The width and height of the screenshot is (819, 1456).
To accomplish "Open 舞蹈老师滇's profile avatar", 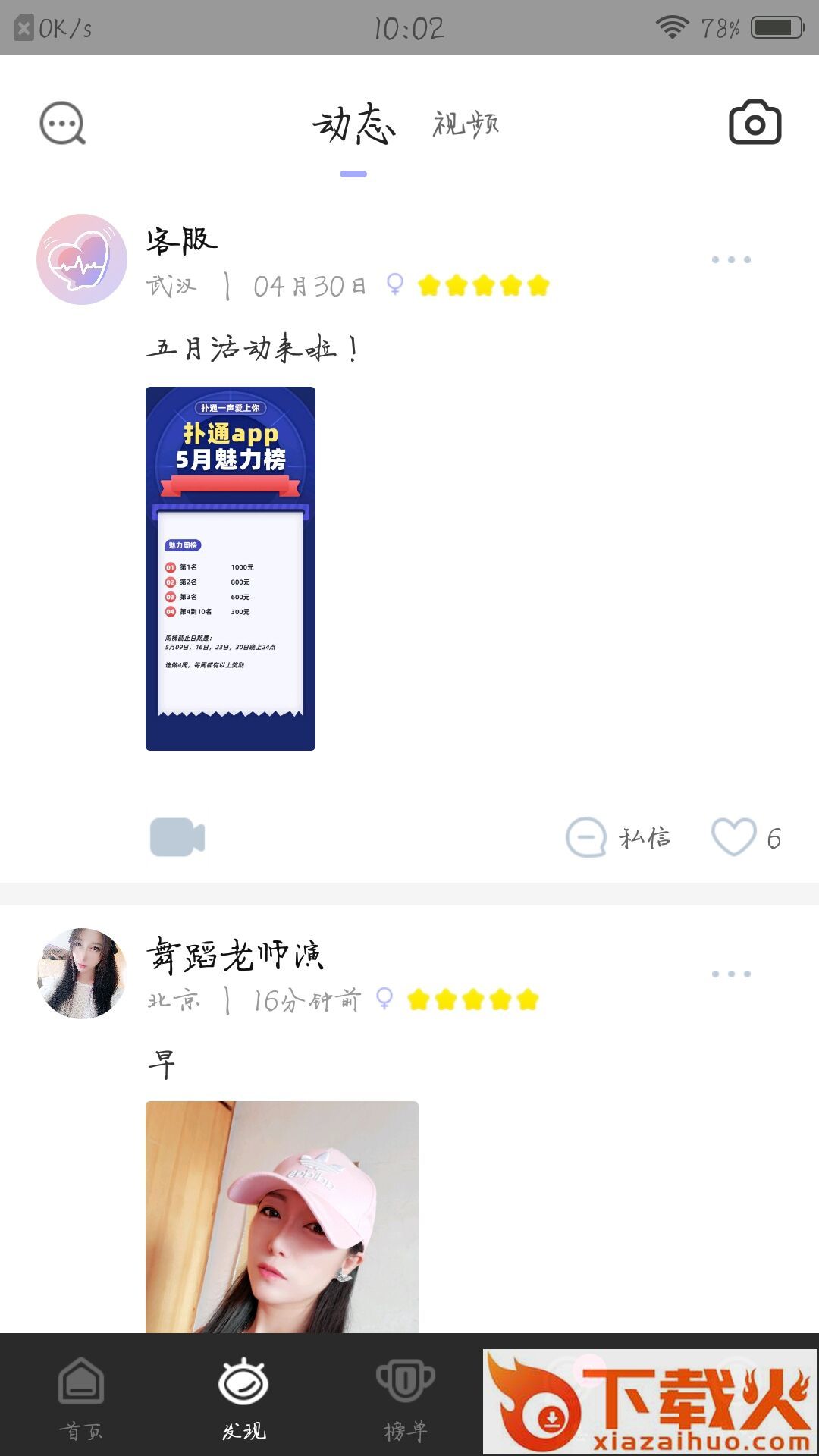I will [x=82, y=973].
